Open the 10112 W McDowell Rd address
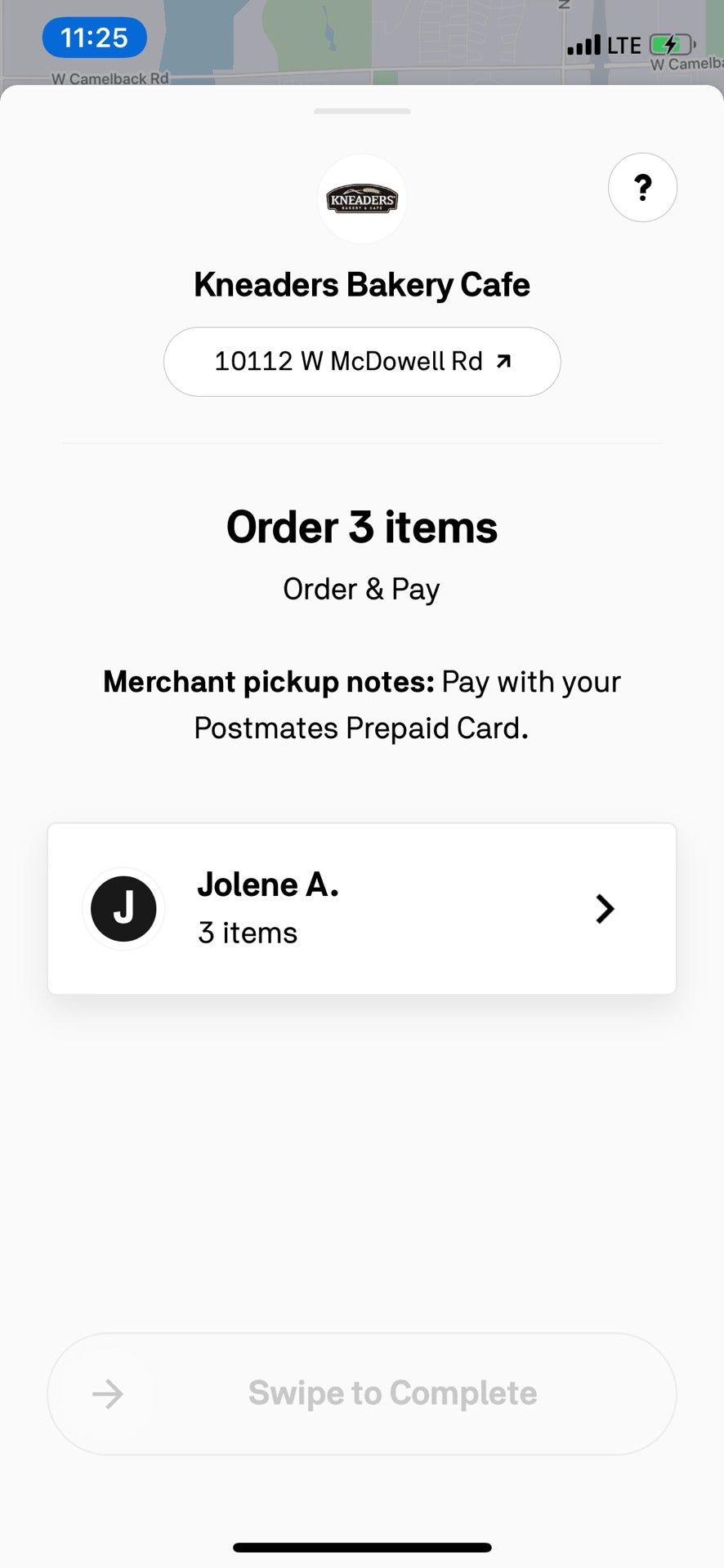The image size is (724, 1568). [x=362, y=362]
